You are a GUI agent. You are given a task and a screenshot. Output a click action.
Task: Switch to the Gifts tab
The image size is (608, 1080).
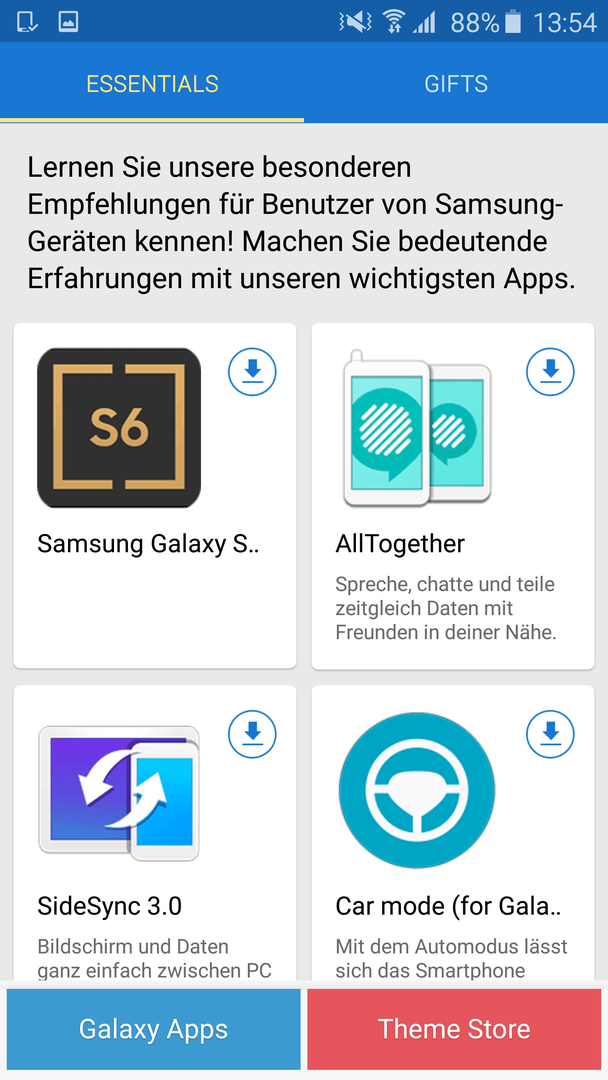click(x=456, y=83)
